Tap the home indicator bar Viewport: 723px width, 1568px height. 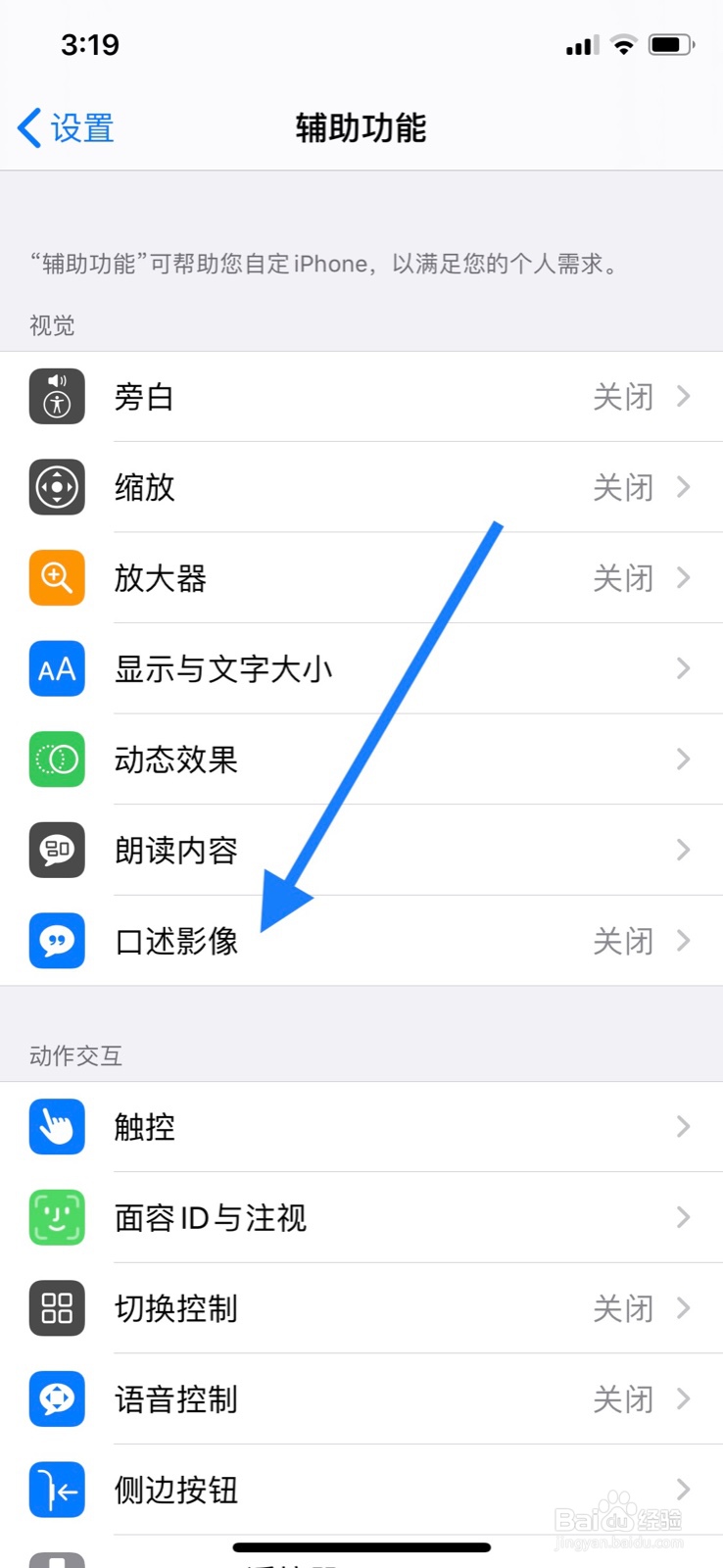(361, 1546)
